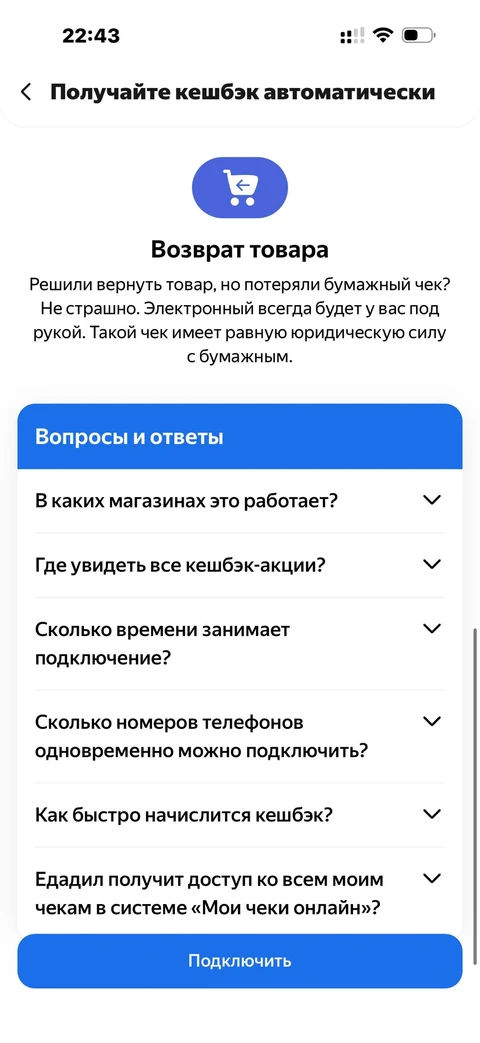
Task: Tap the Подключить button
Action: [x=239, y=961]
